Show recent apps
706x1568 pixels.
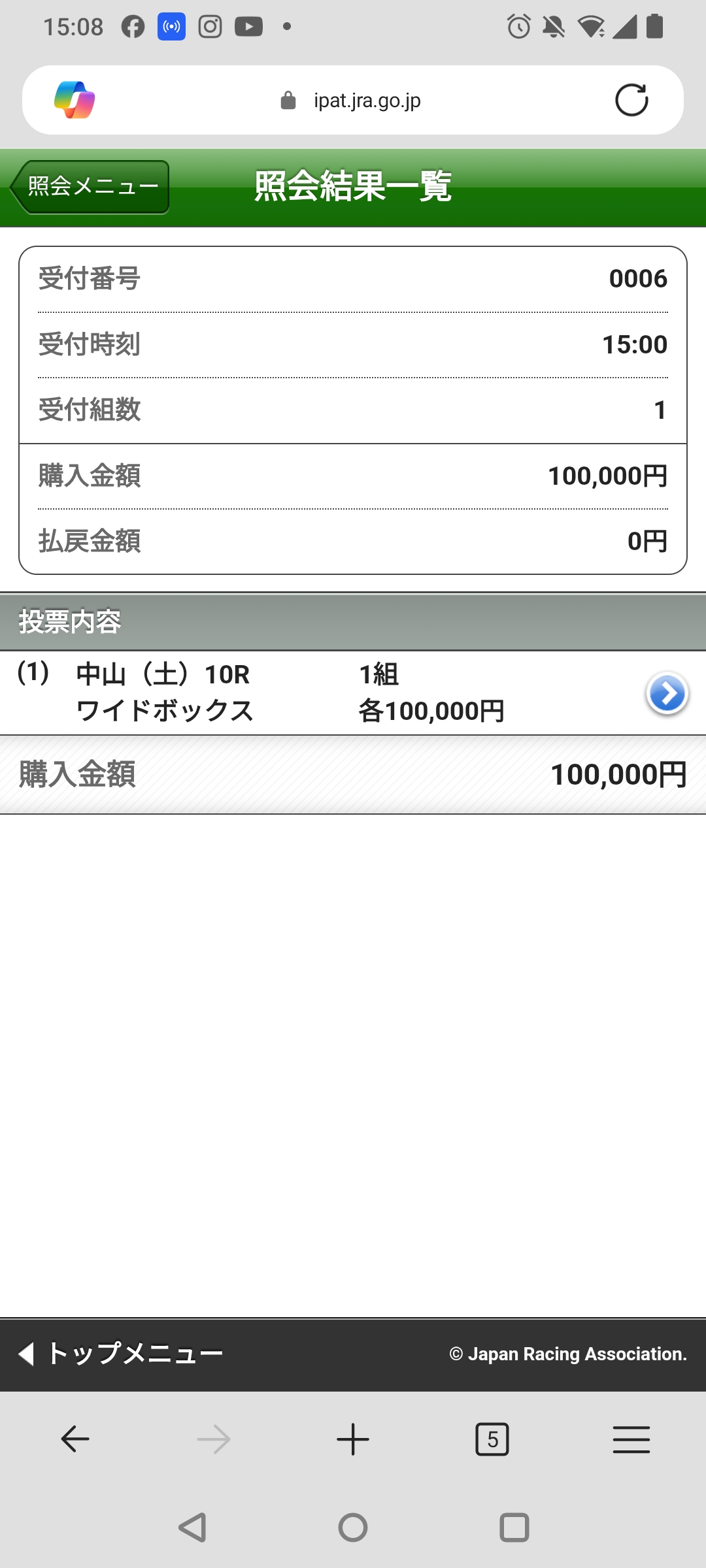click(514, 1527)
